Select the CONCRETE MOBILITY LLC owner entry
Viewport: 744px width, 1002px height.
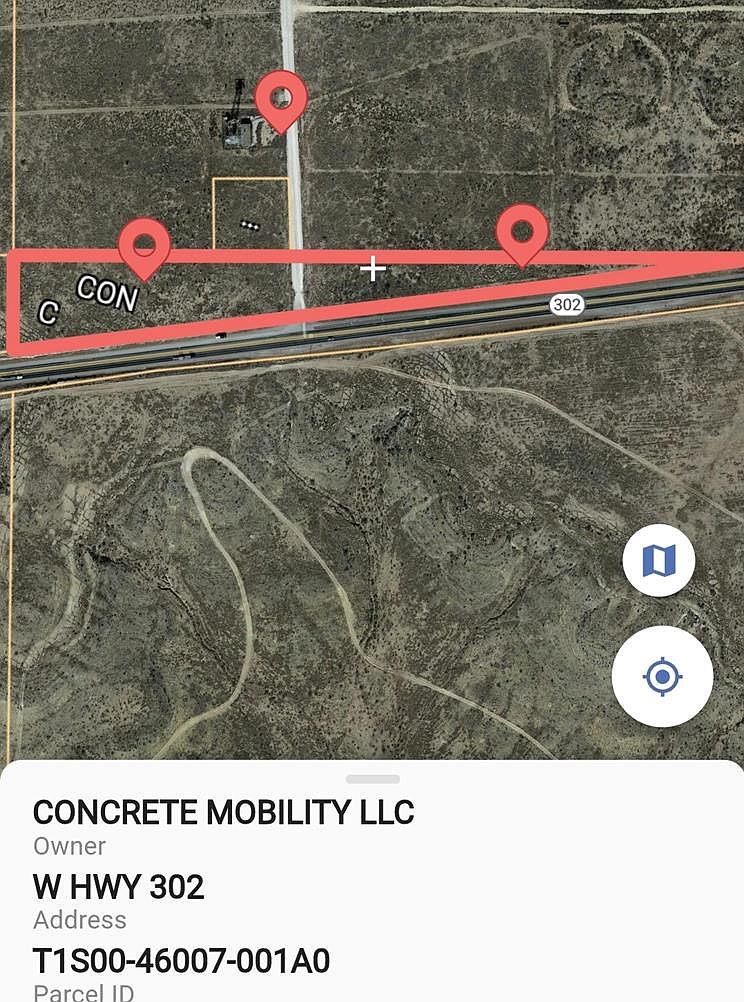click(x=224, y=812)
